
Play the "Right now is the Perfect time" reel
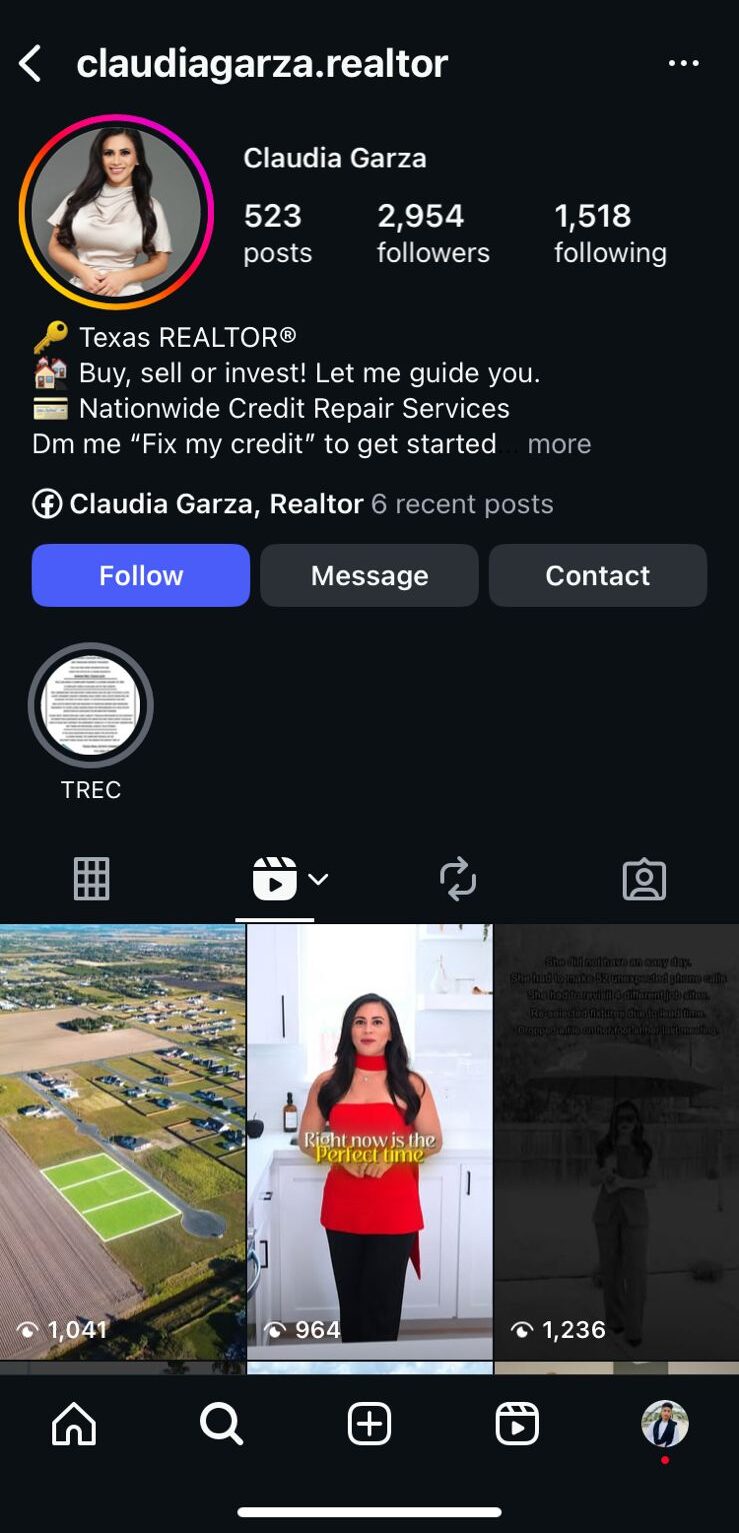tap(370, 1140)
